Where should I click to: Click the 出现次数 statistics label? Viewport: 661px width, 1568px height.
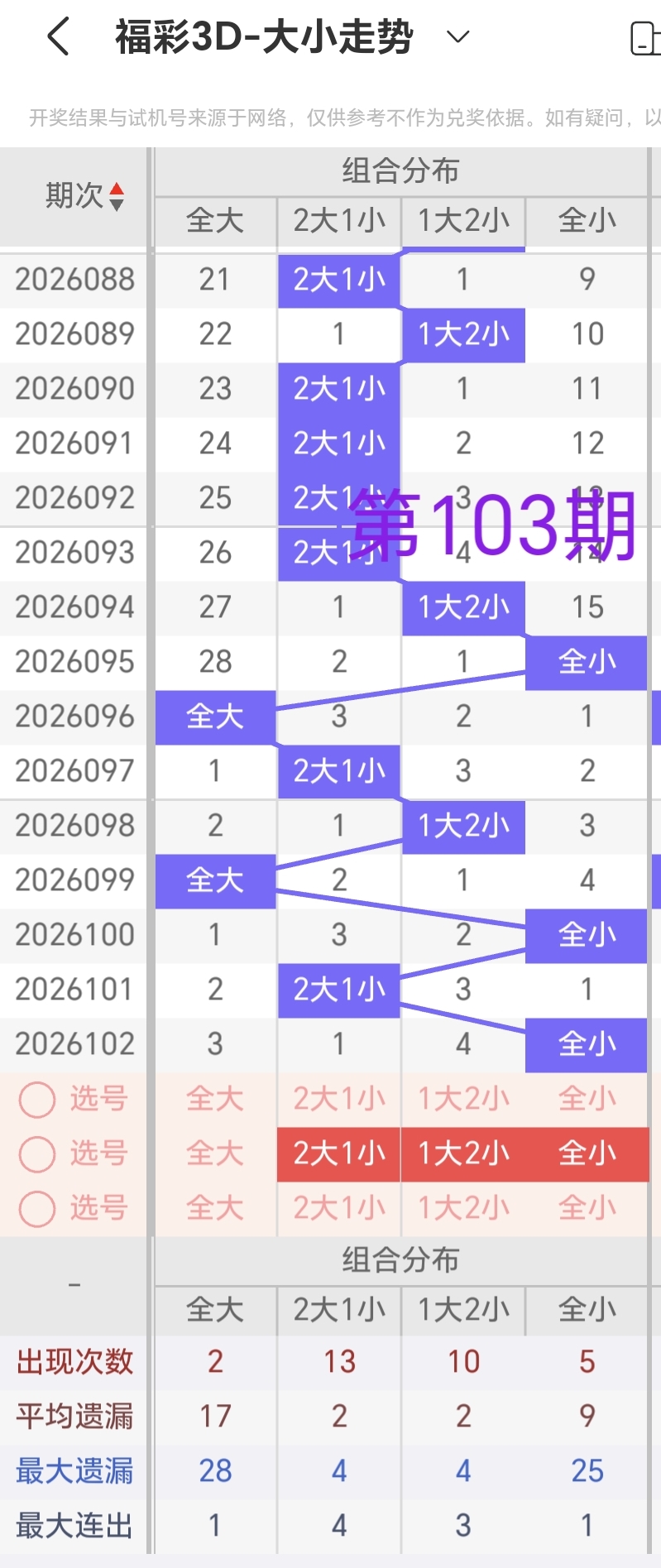pos(73,1361)
